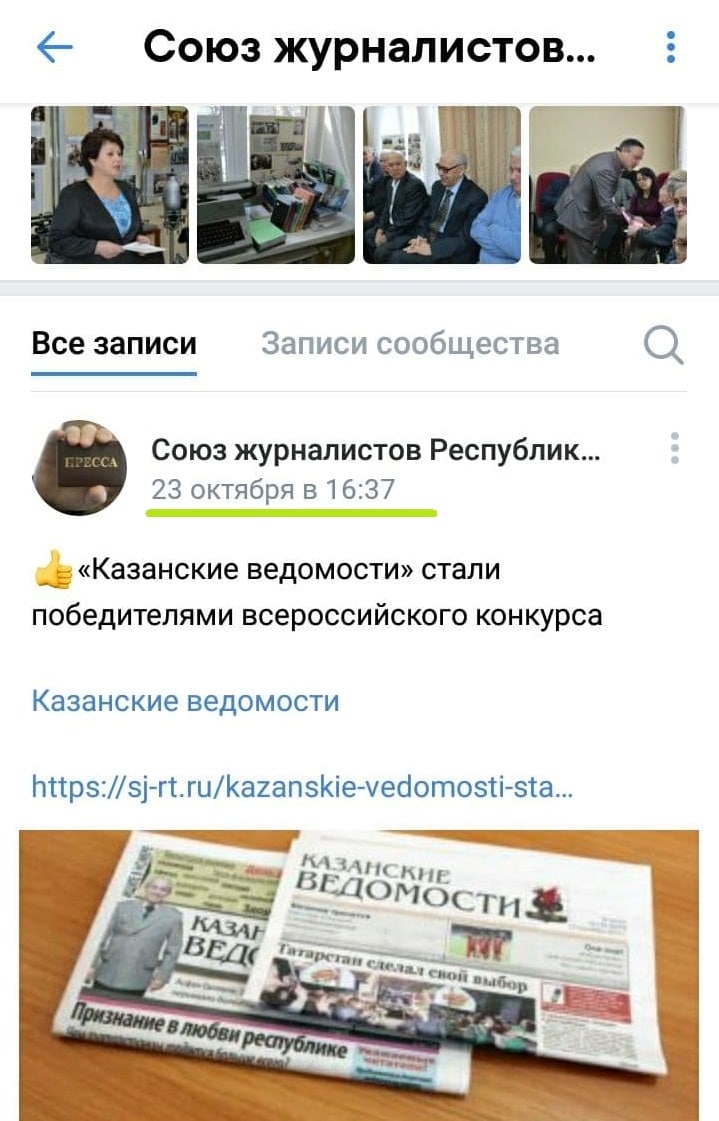Image resolution: width=719 pixels, height=1121 pixels.
Task: Go back using the top arrow
Action: (54, 47)
